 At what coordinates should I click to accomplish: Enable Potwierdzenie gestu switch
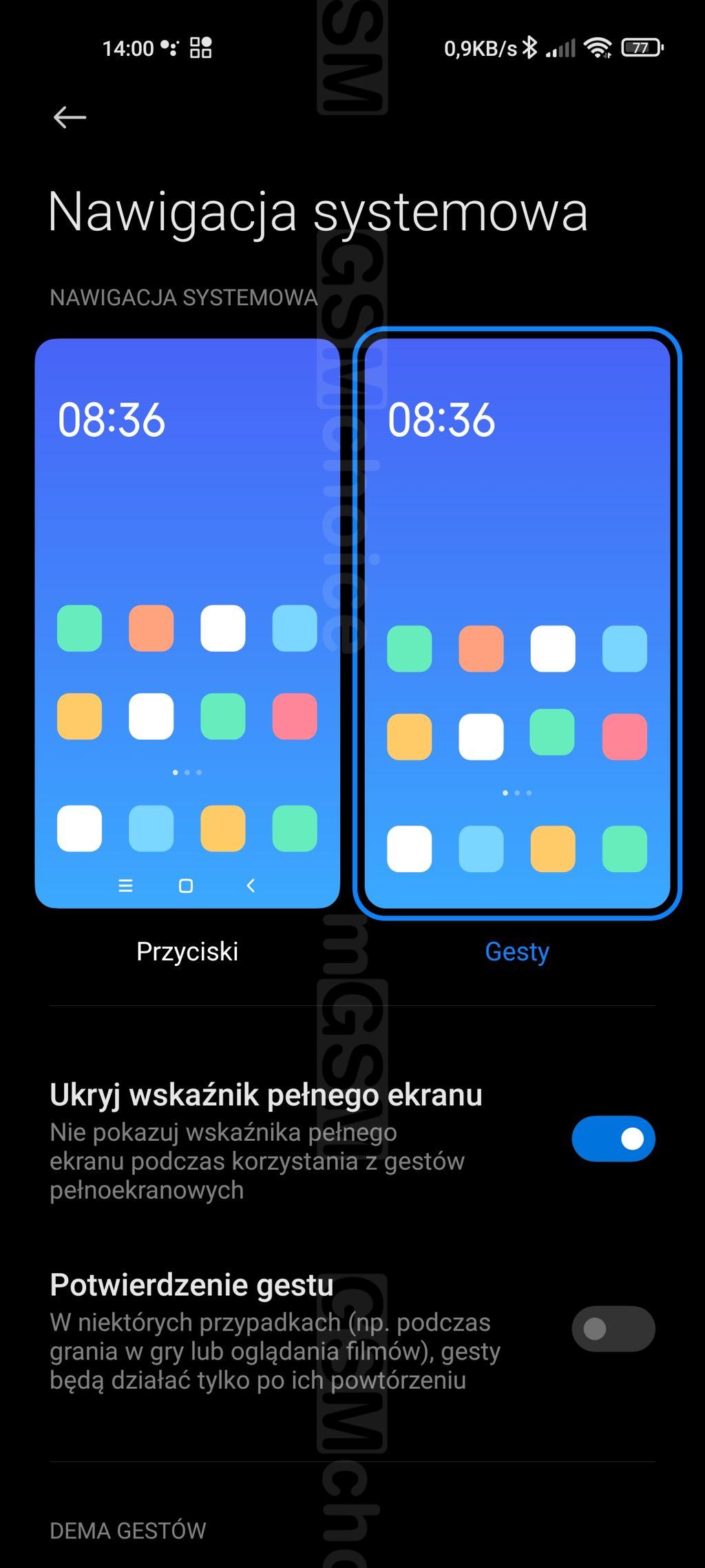613,1329
